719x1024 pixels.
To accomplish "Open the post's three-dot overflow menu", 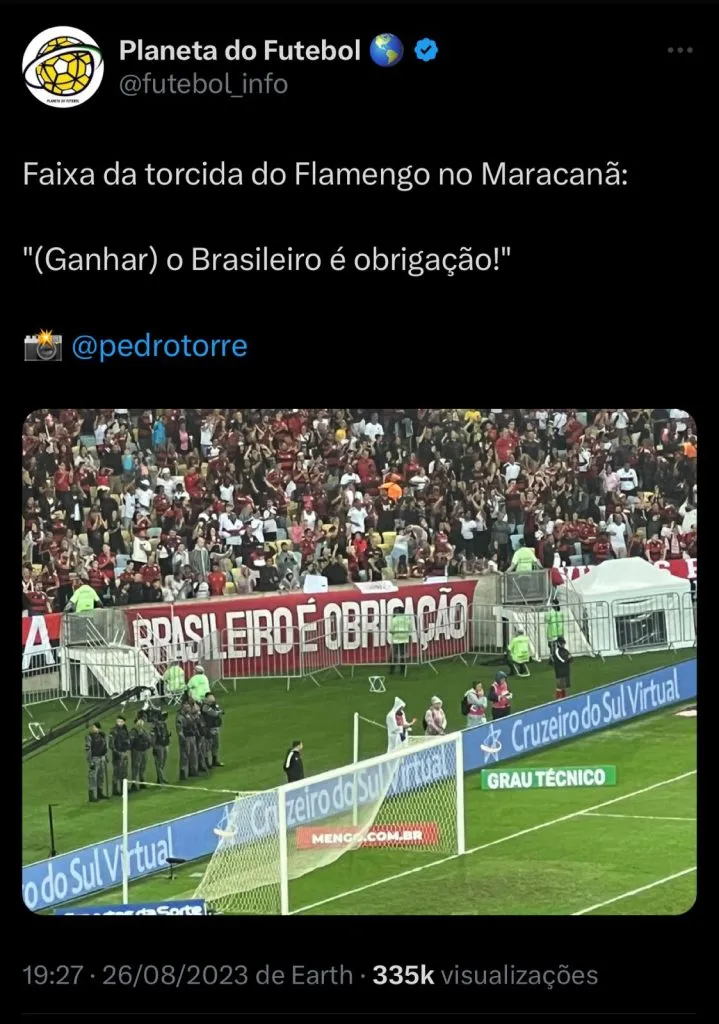I will tap(679, 50).
